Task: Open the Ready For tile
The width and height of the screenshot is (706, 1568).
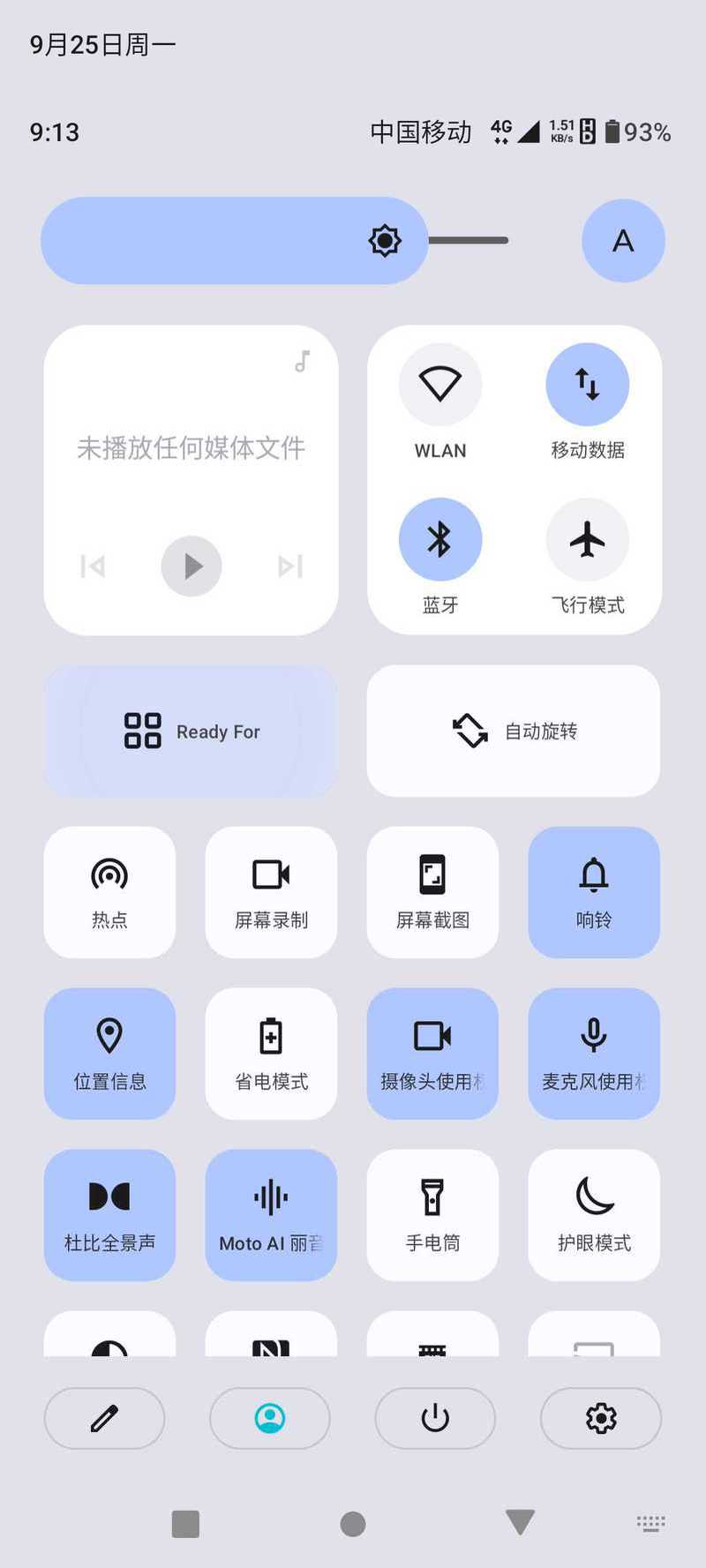Action: point(191,731)
